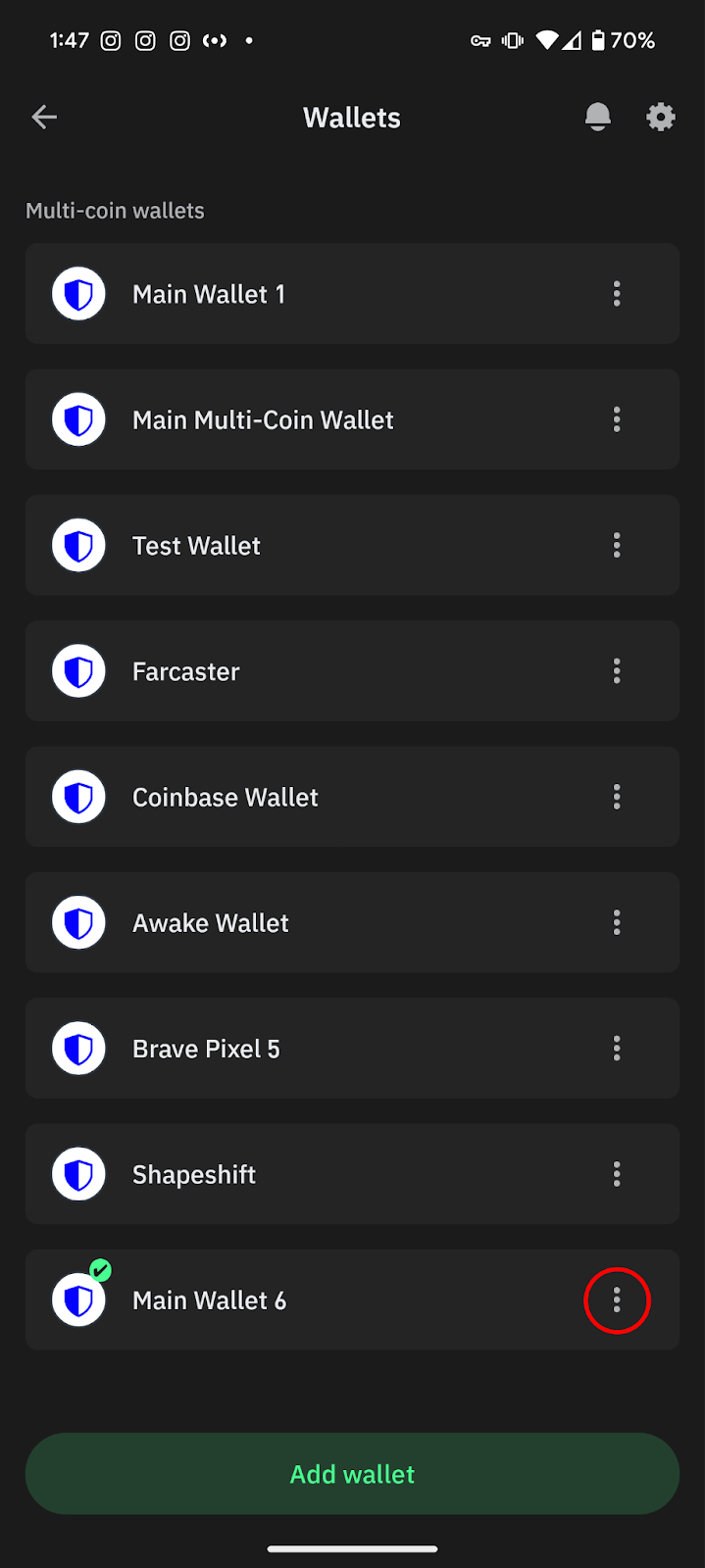705x1568 pixels.
Task: Open the settings gear
Action: (x=661, y=118)
